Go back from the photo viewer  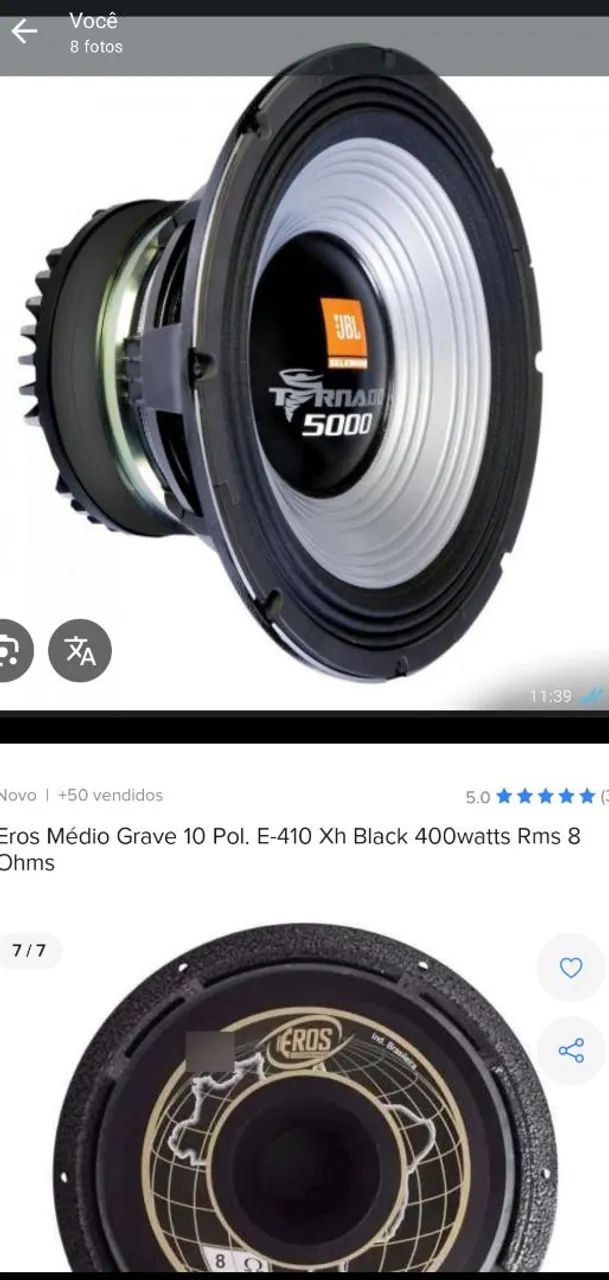tap(24, 32)
